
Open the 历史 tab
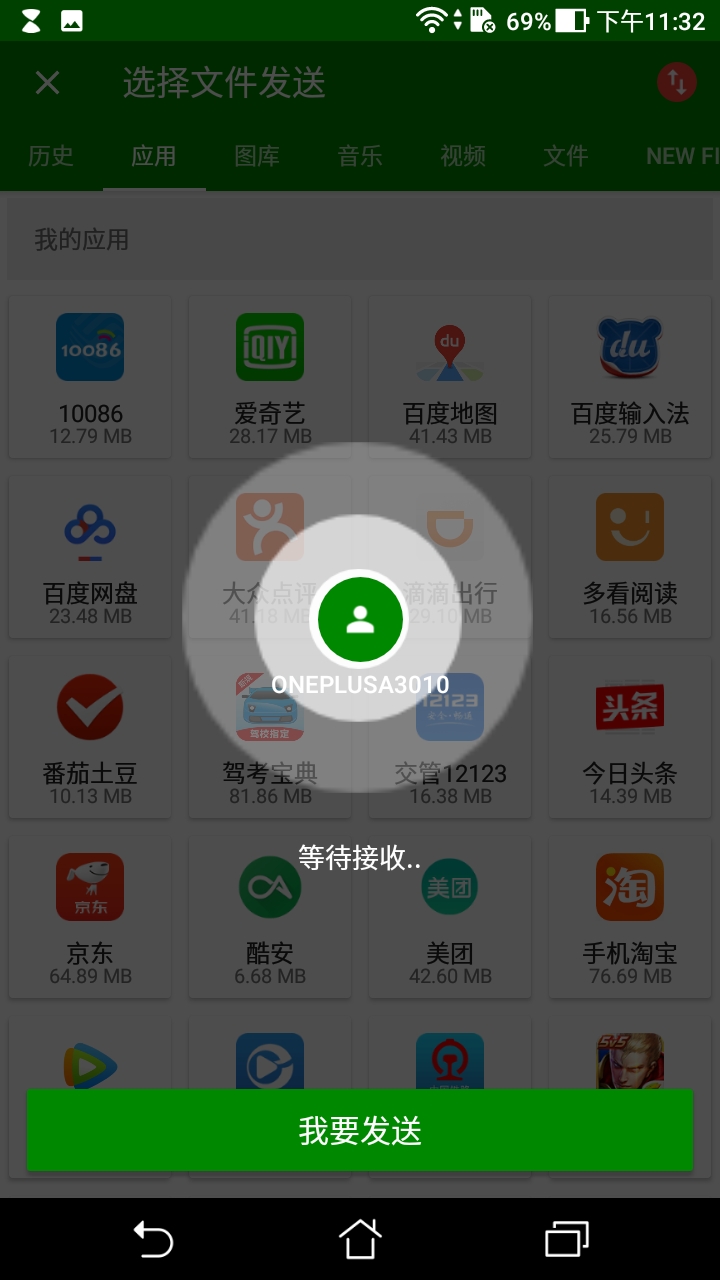coord(51,156)
